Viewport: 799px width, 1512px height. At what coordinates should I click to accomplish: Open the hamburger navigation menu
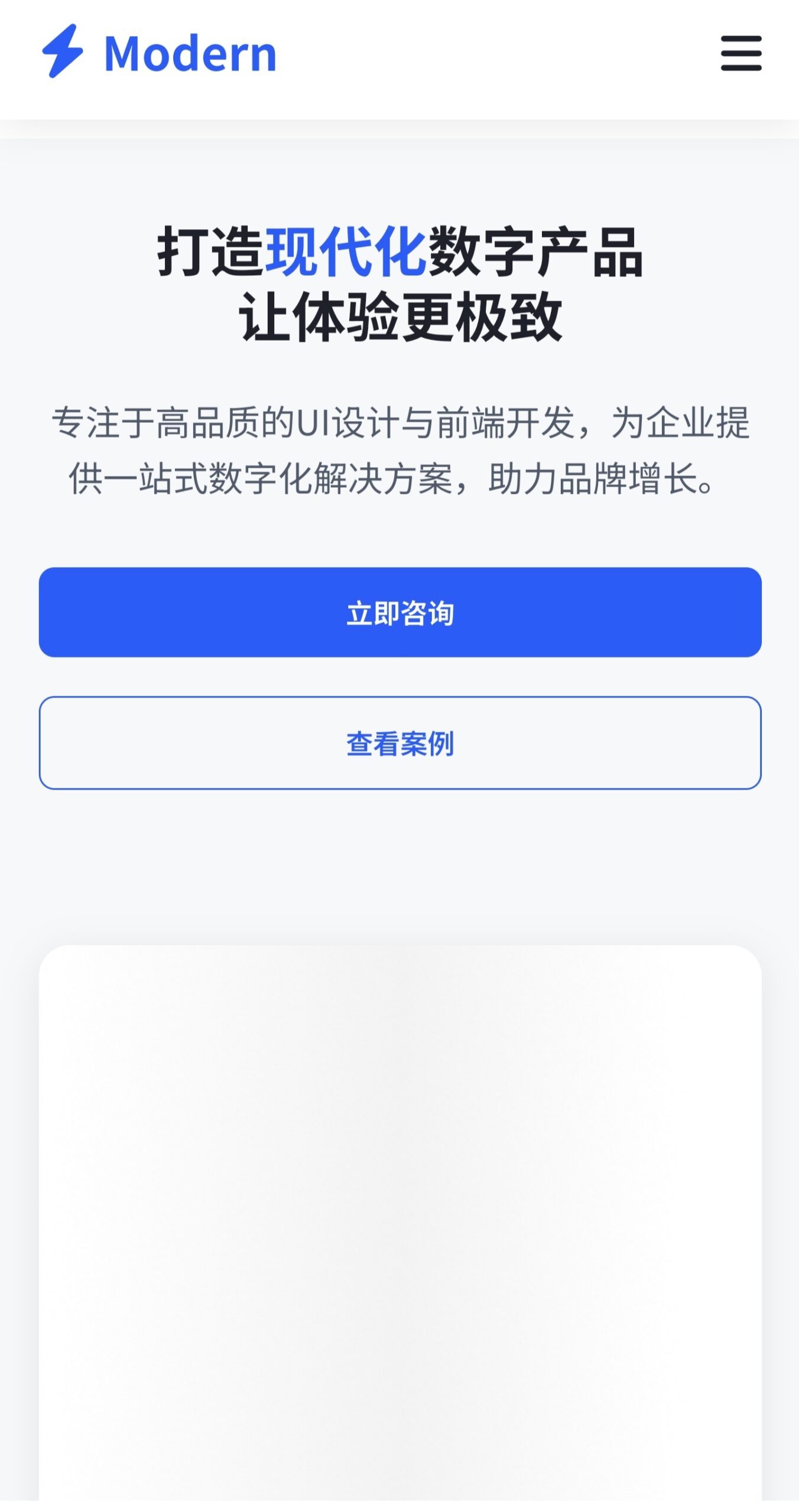pos(740,53)
